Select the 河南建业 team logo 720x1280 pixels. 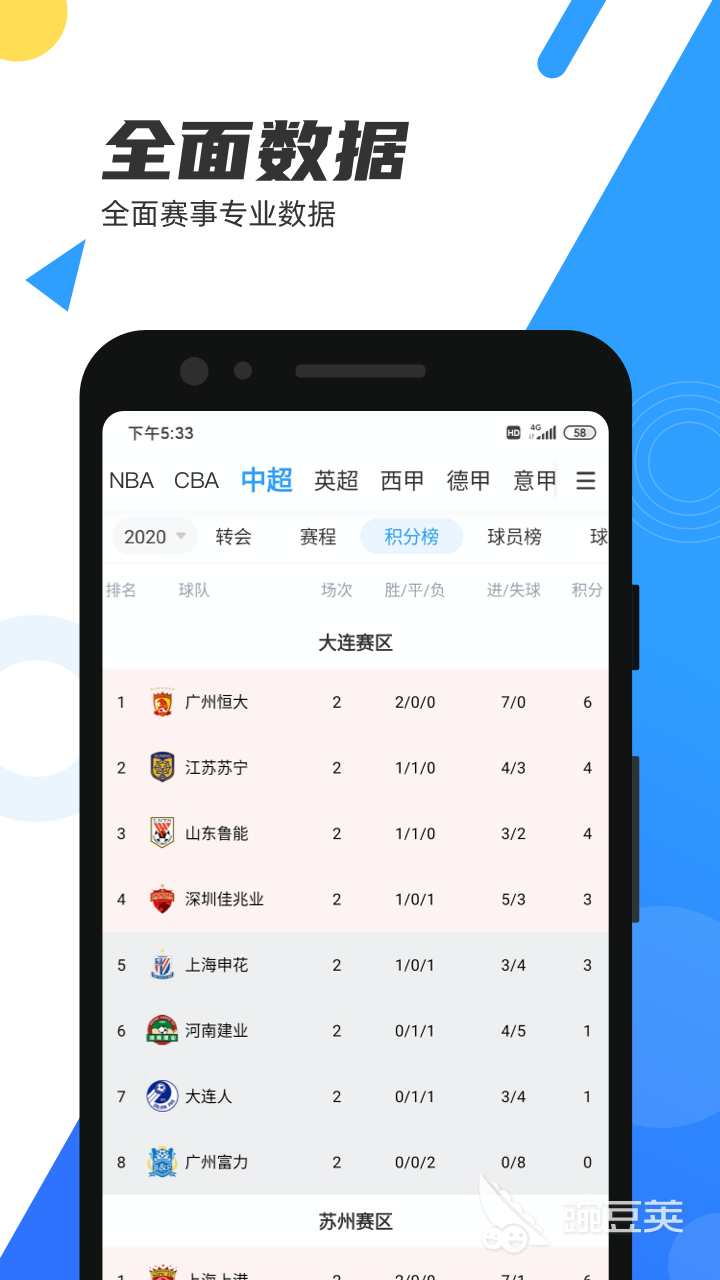[x=160, y=1030]
